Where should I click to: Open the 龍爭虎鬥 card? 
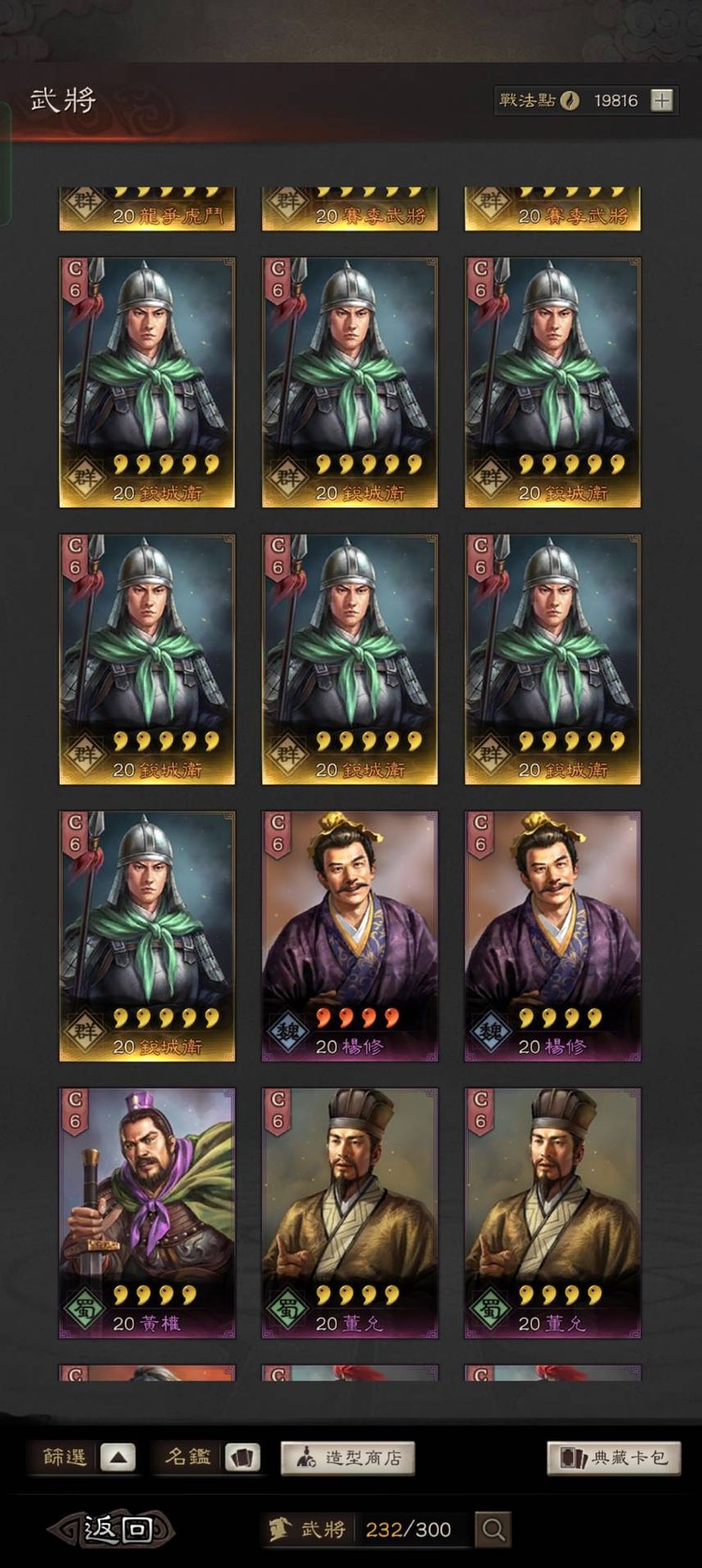coord(147,210)
